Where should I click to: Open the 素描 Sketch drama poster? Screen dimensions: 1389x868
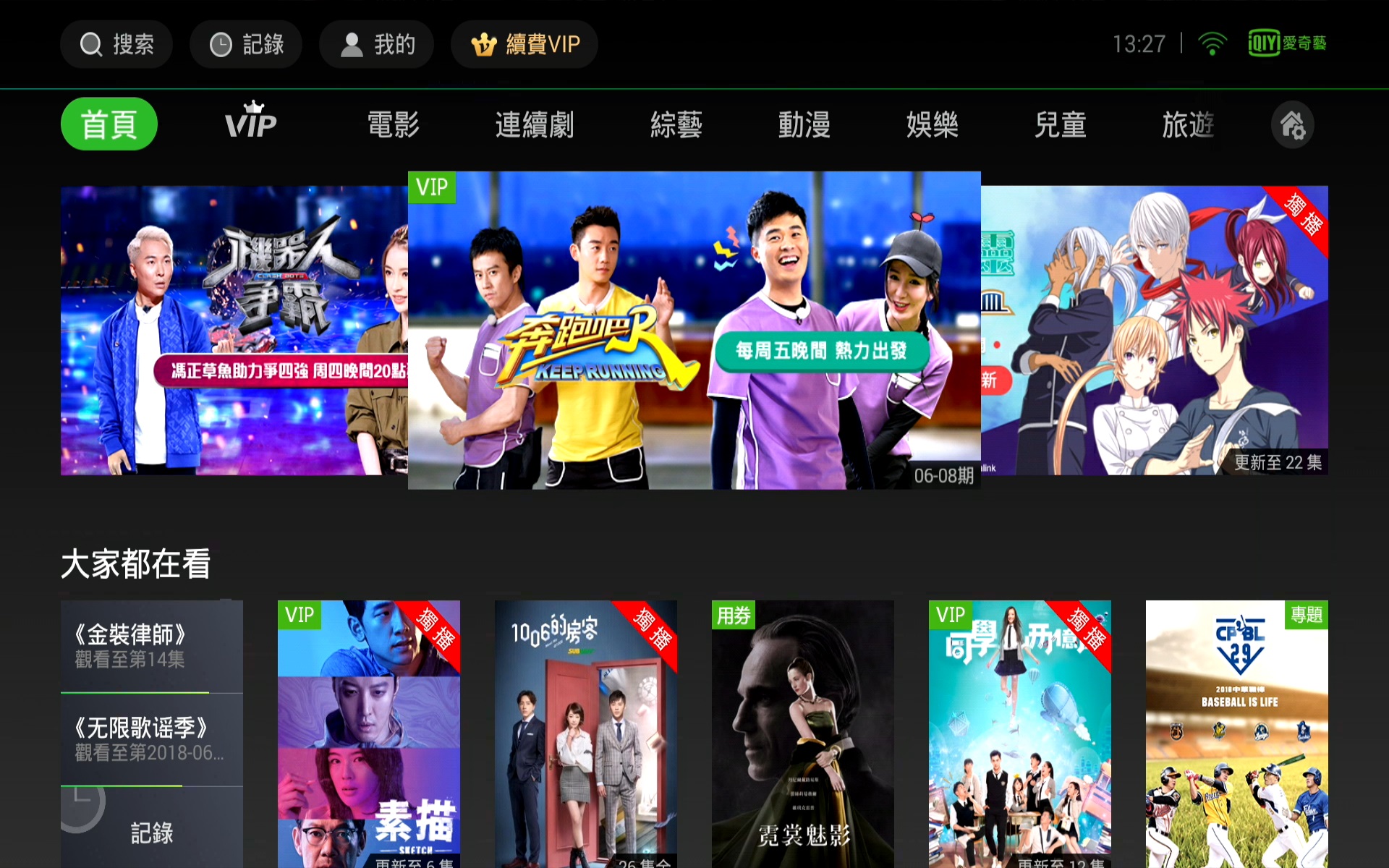coord(368,733)
